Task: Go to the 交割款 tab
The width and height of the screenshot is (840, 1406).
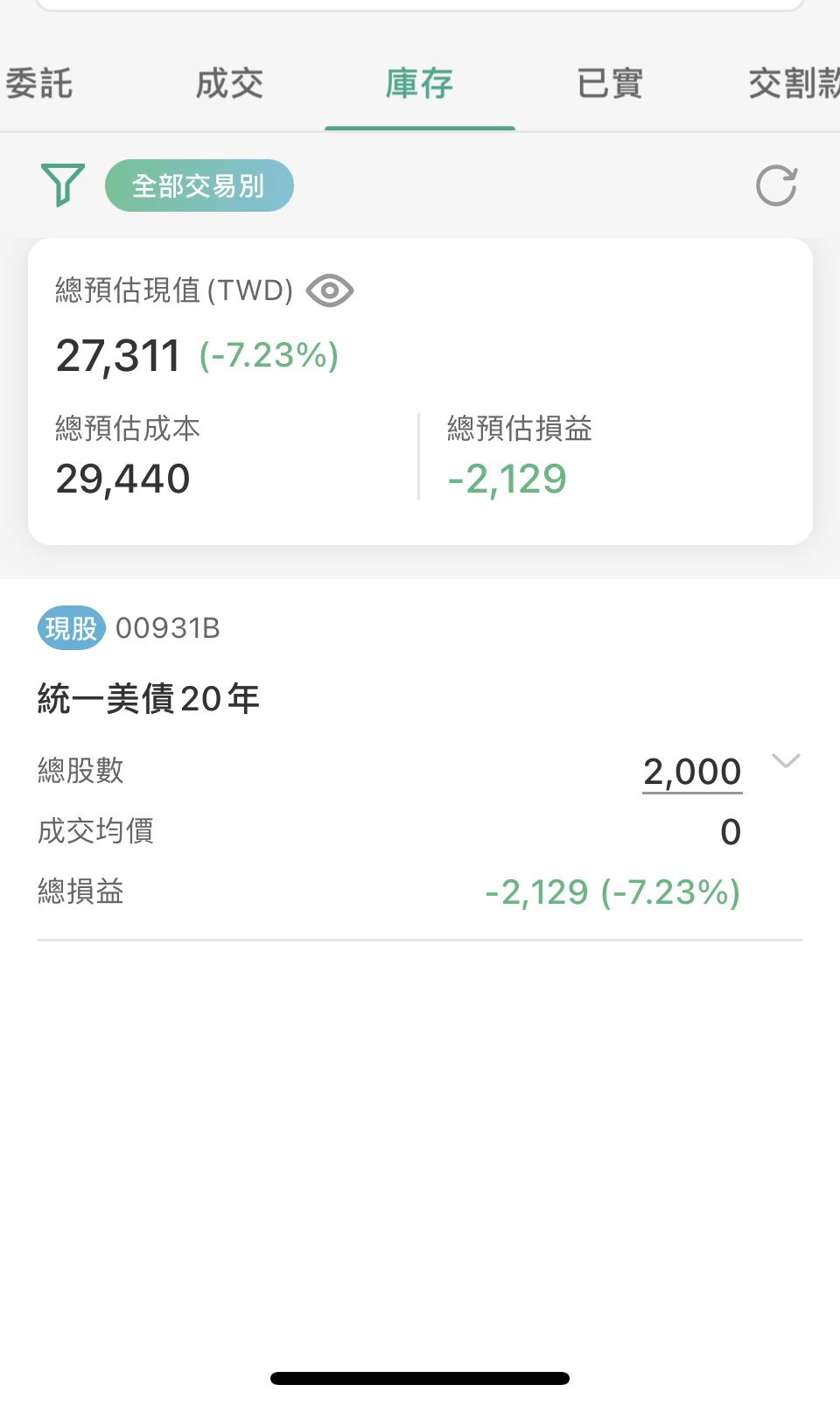Action: click(793, 84)
